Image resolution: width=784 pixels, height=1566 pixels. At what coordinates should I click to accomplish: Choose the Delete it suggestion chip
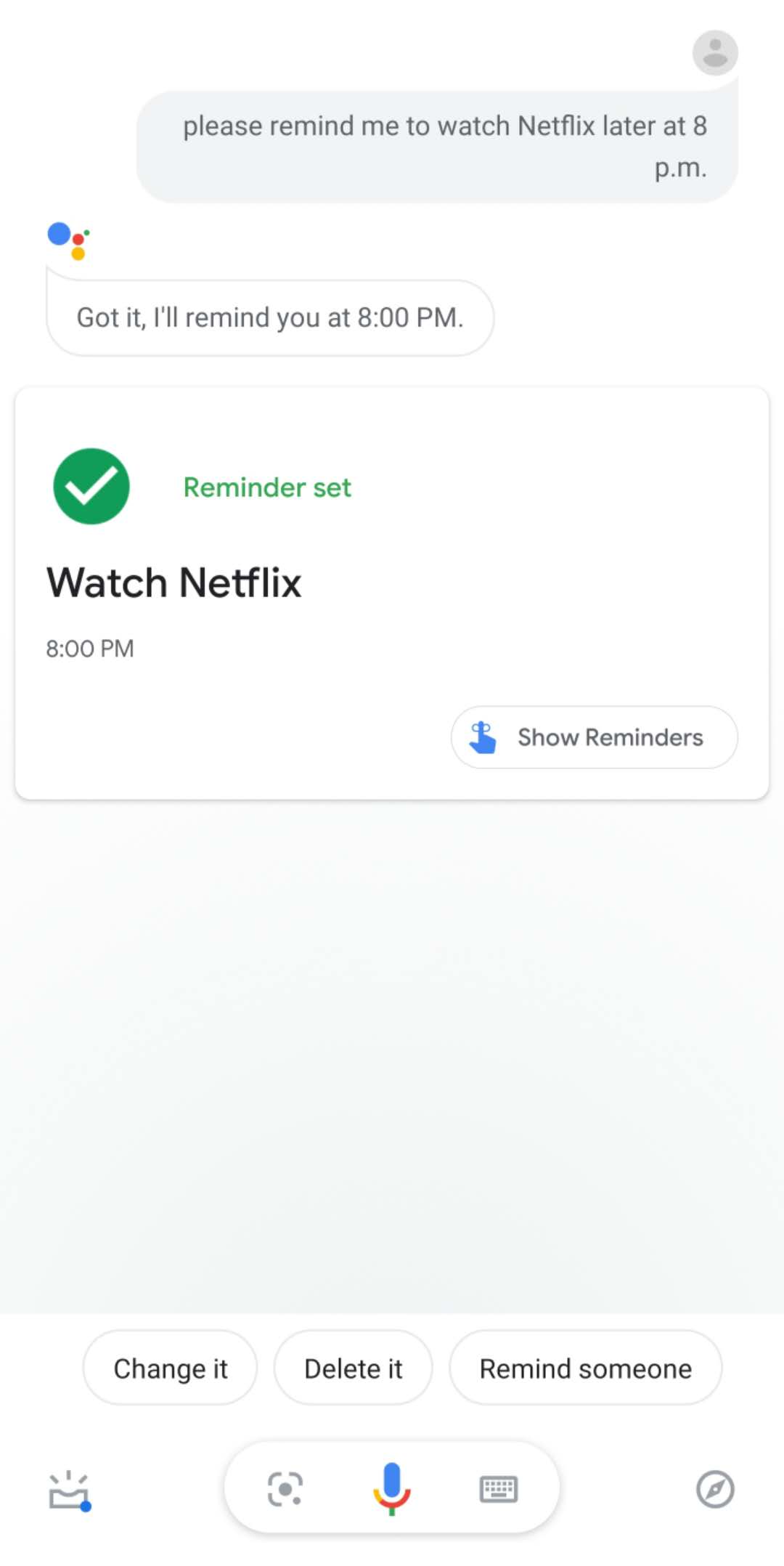353,1368
